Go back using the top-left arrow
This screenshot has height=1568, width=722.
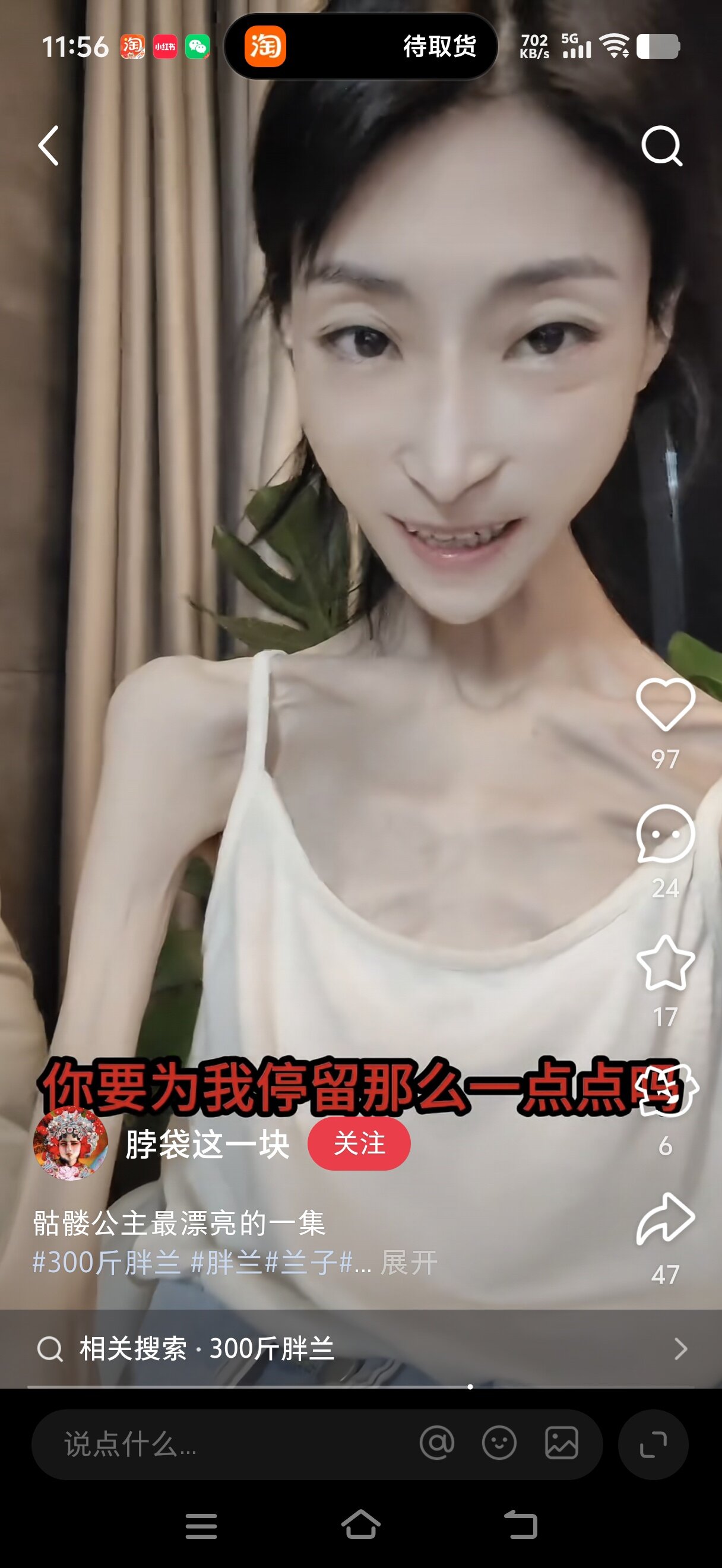49,146
